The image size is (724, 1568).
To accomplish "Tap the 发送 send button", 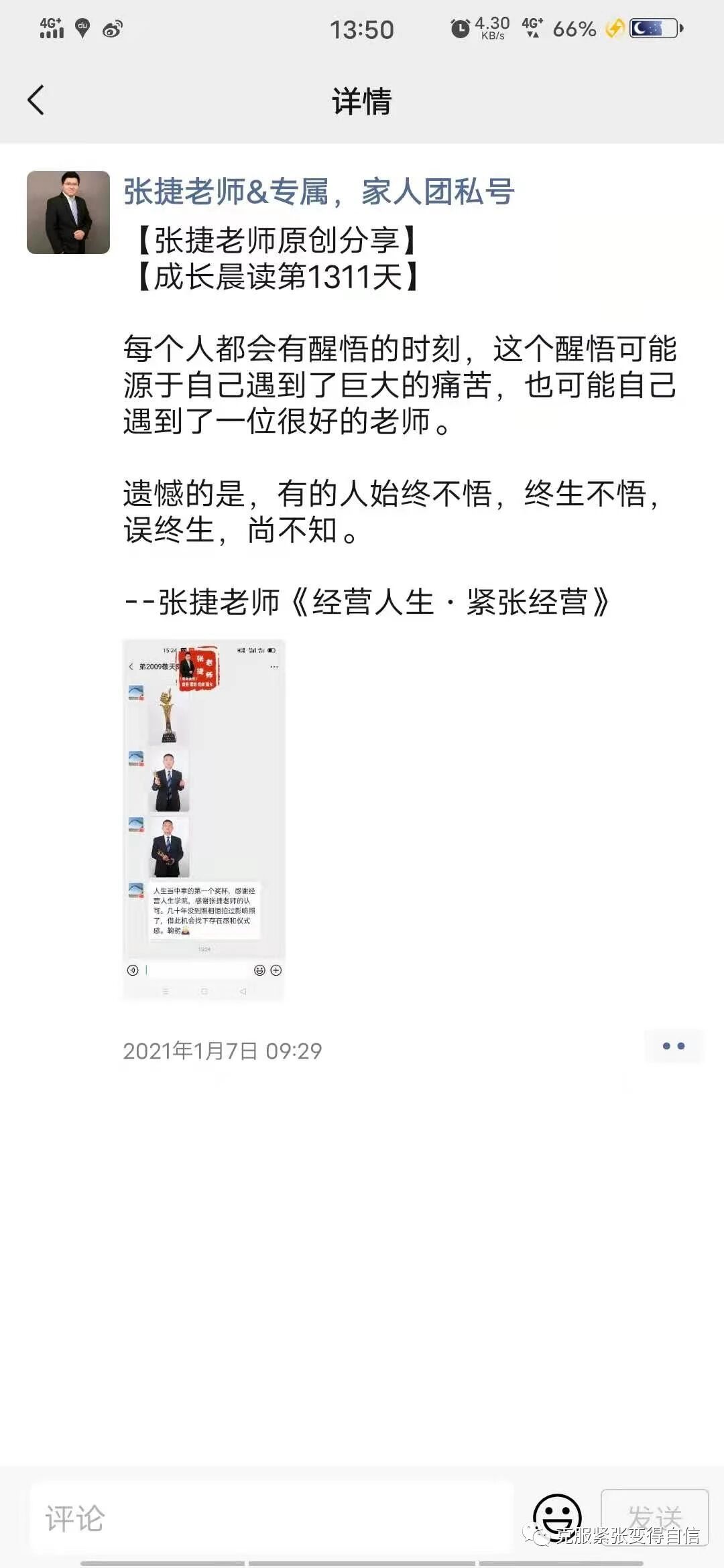I will (x=654, y=1517).
